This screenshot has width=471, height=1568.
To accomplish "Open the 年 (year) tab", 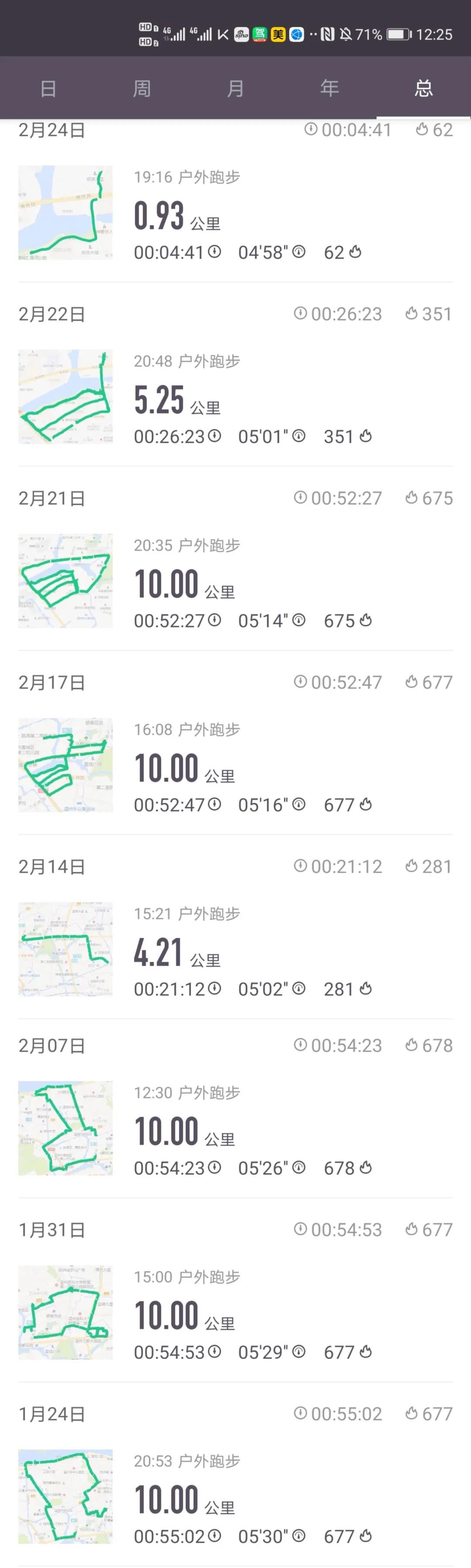I will coord(329,89).
